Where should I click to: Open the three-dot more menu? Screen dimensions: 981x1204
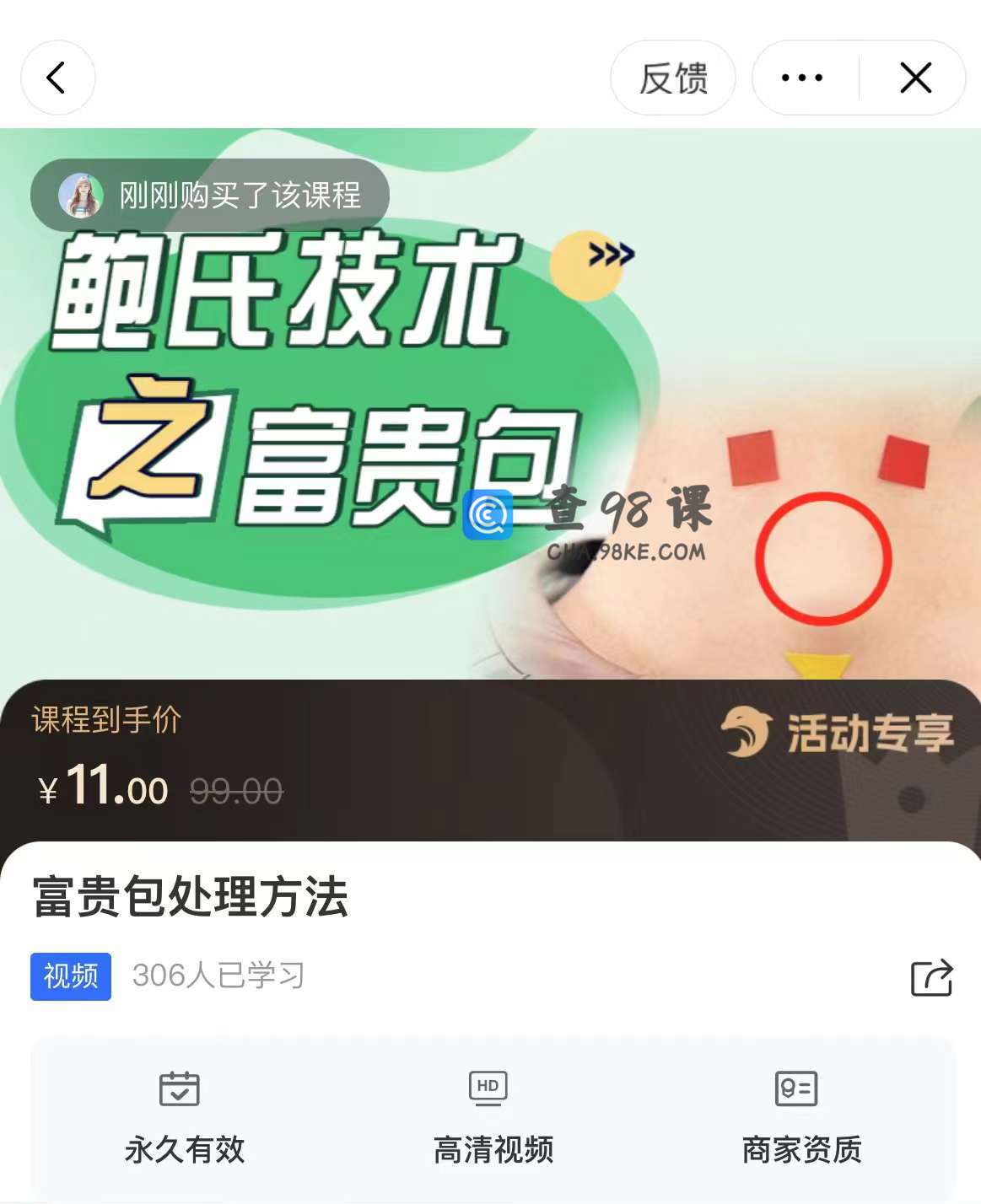coord(801,78)
